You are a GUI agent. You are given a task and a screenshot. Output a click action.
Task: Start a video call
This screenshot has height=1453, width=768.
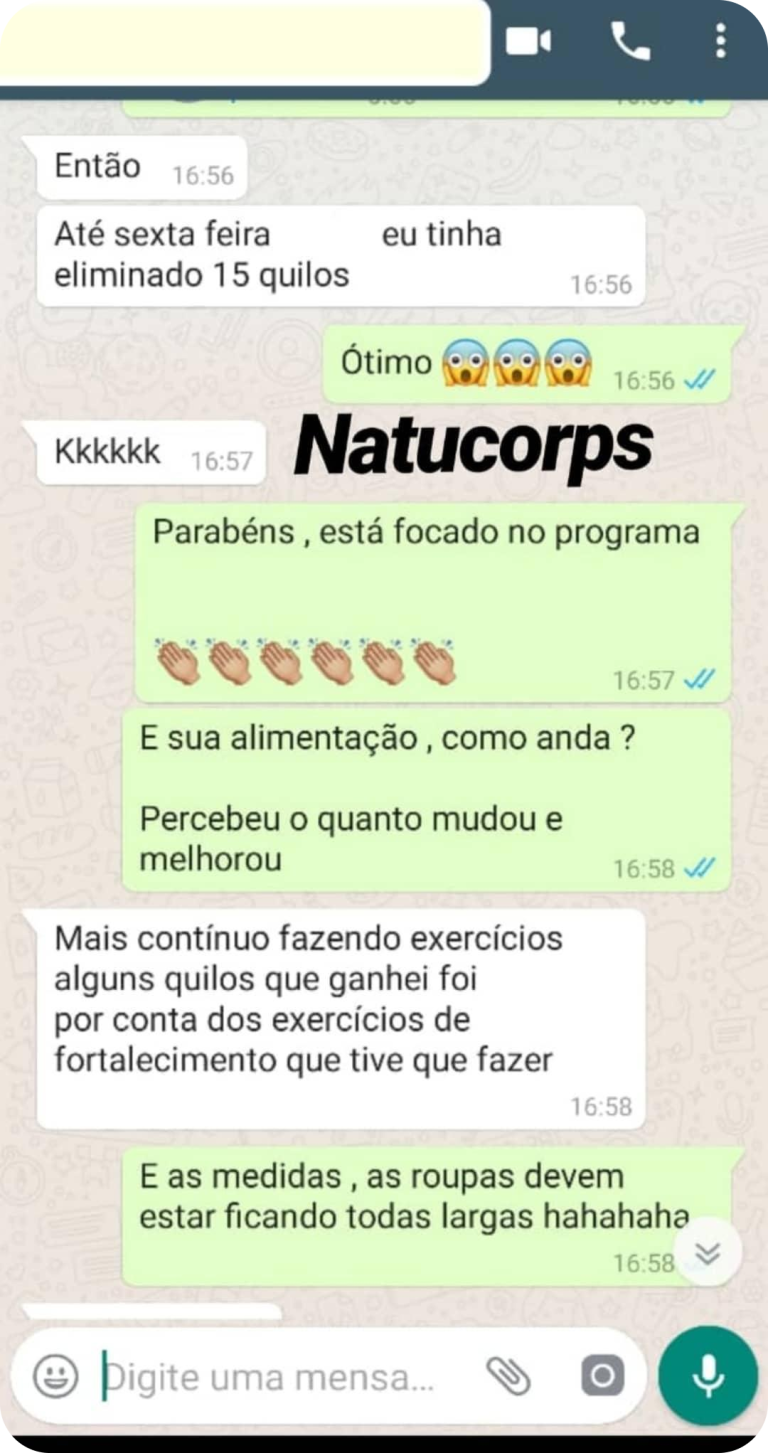click(529, 42)
